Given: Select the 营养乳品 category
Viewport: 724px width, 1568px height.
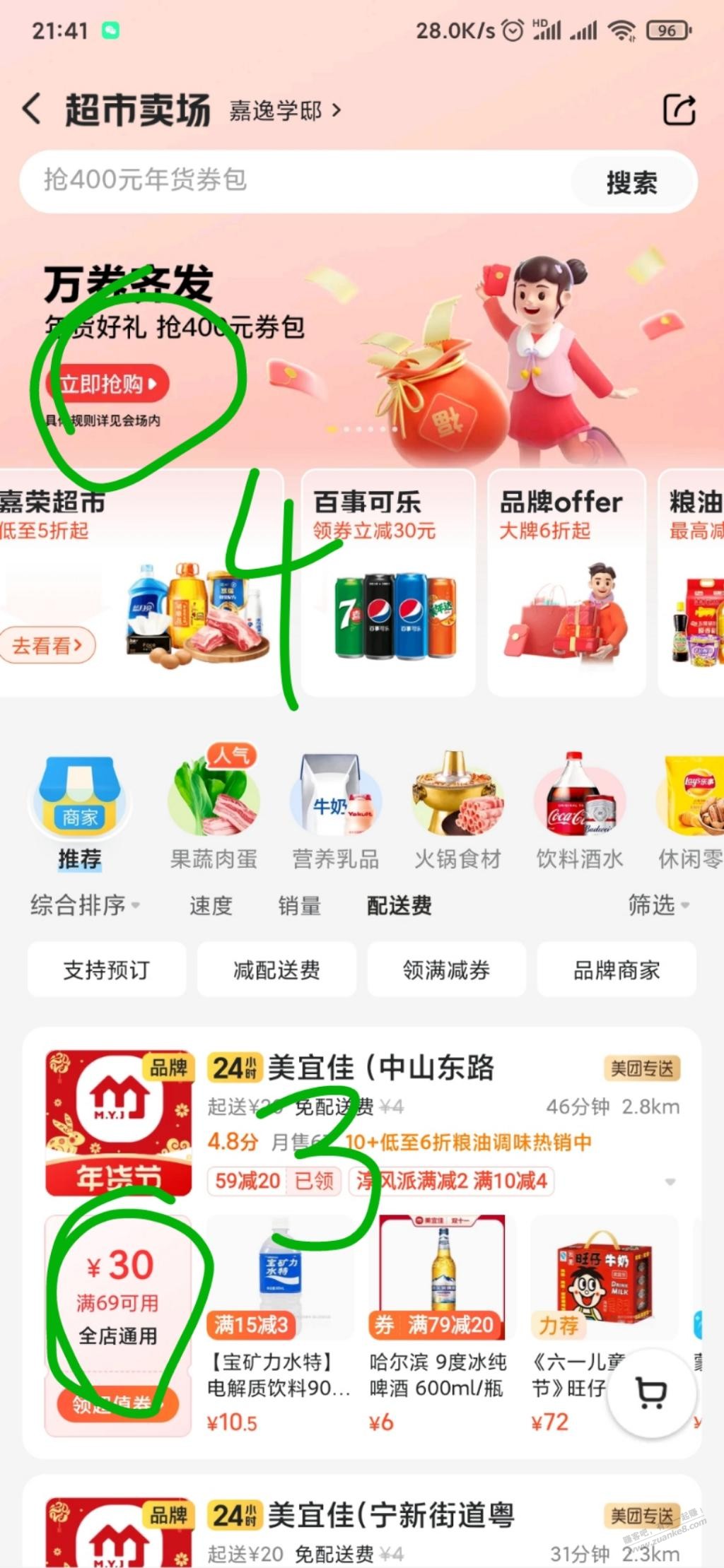Looking at the screenshot, I should (x=336, y=813).
